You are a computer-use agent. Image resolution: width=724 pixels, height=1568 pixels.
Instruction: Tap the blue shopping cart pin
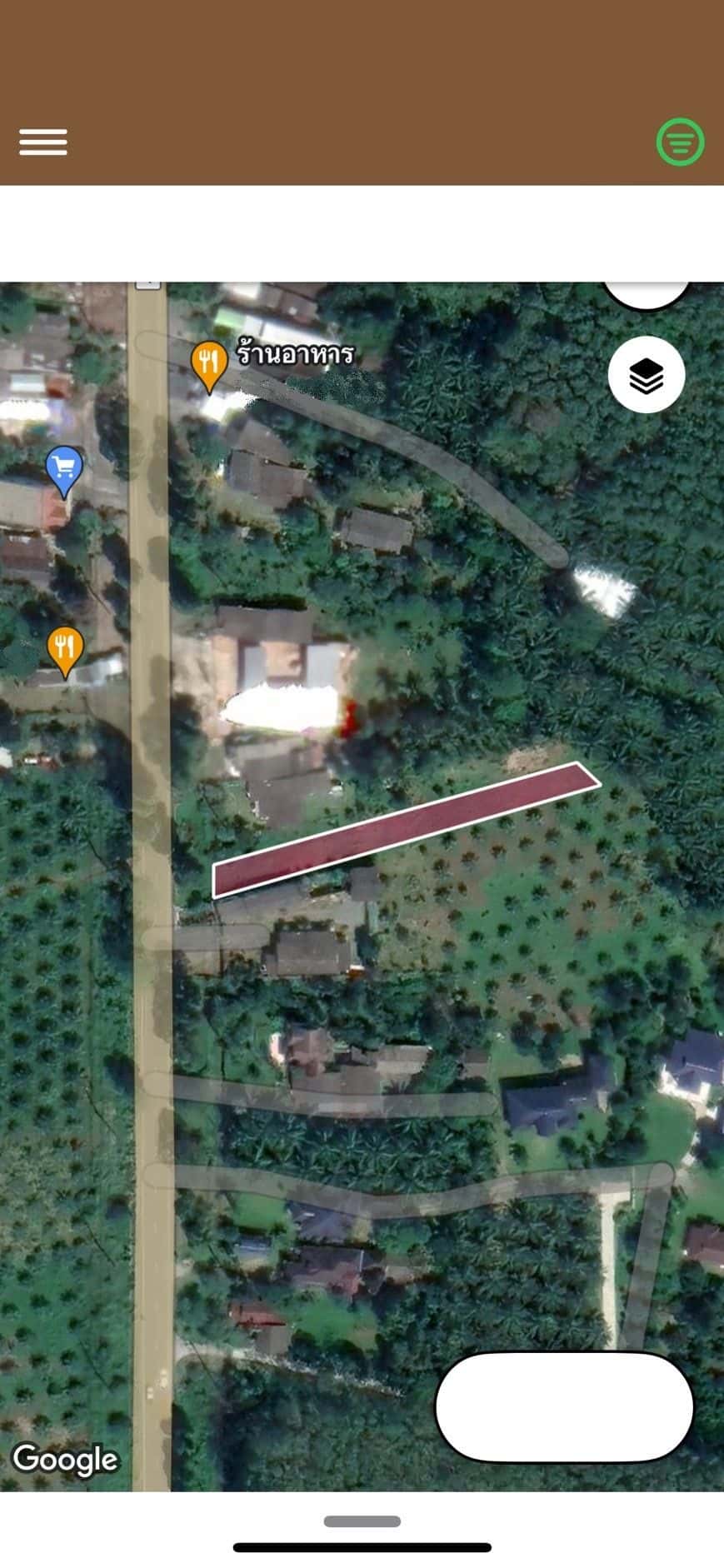64,467
